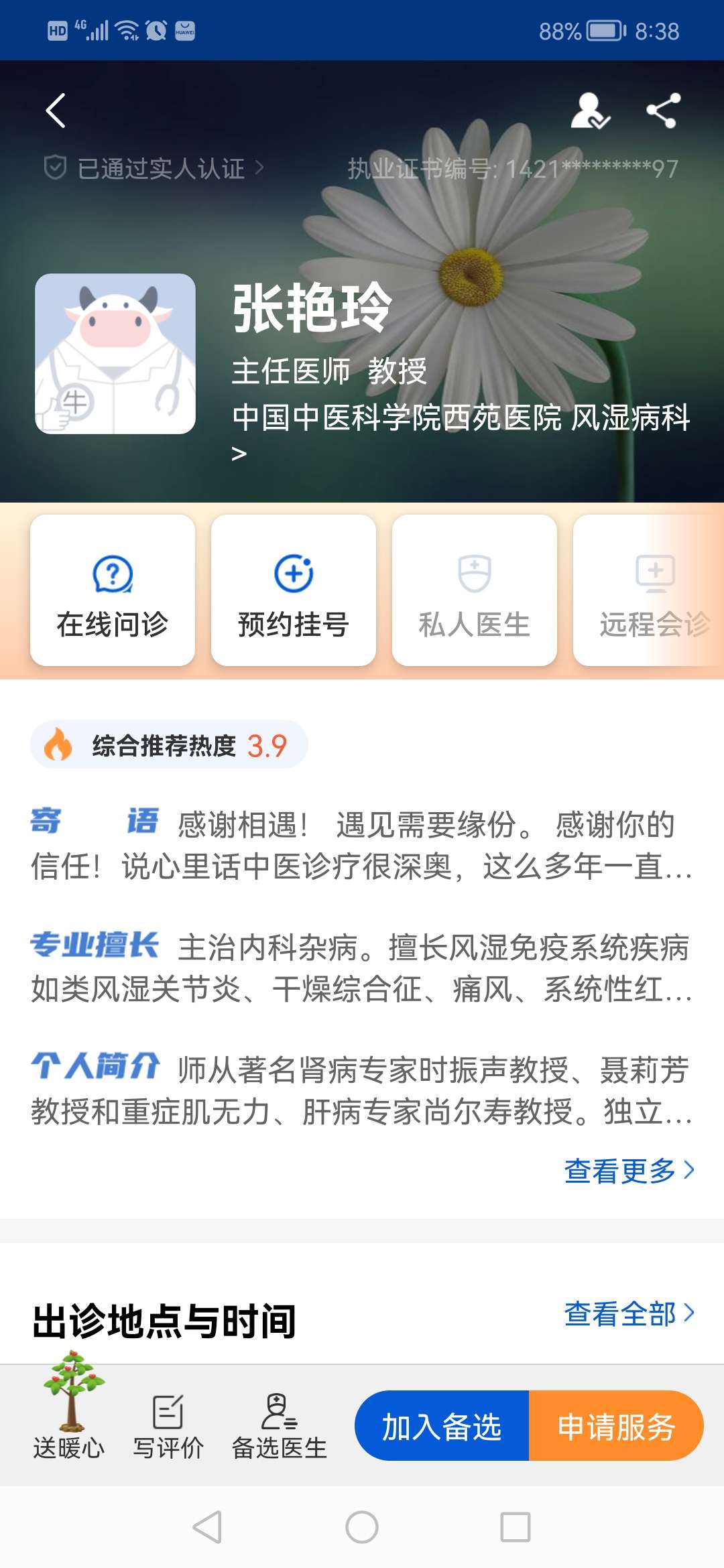This screenshot has width=724, height=1568.
Task: Open the 备选医生 shortlist
Action: (279, 1426)
